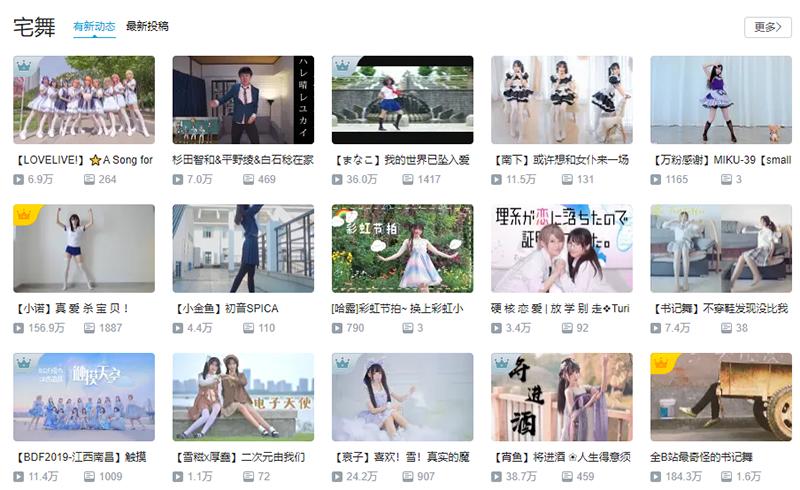Switch to the 有新动态 tab

coord(94,27)
